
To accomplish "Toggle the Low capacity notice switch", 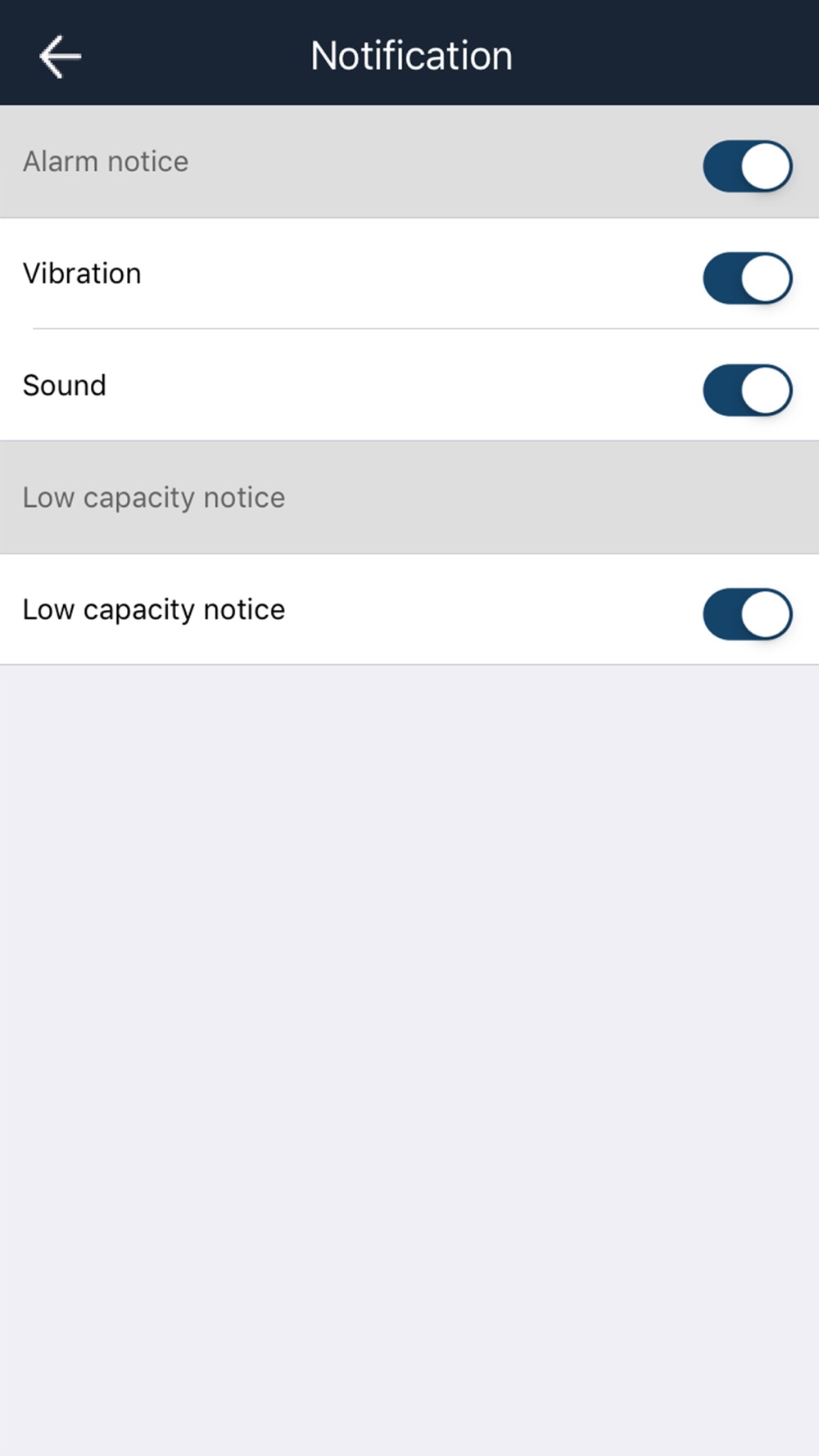I will [x=748, y=613].
